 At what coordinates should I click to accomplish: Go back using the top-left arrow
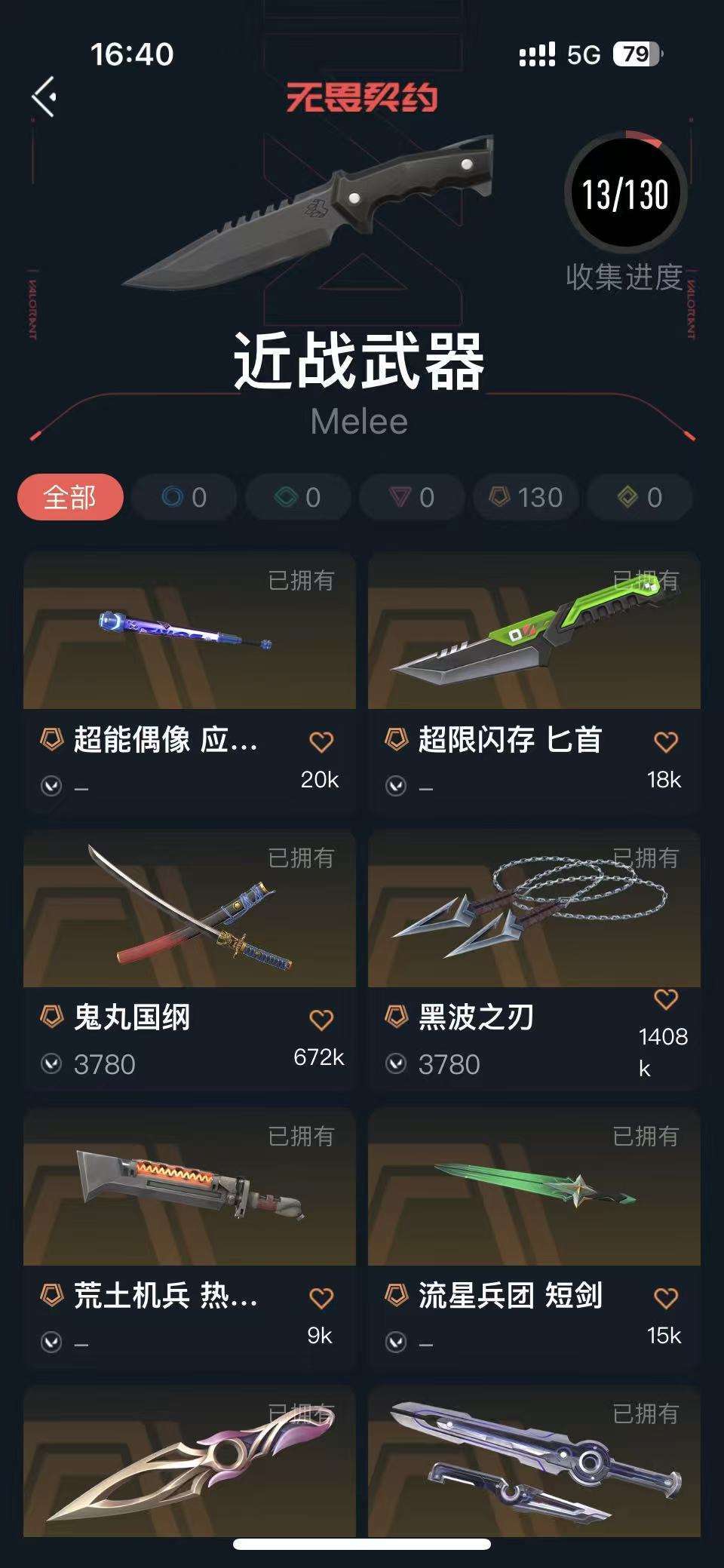coord(44,97)
